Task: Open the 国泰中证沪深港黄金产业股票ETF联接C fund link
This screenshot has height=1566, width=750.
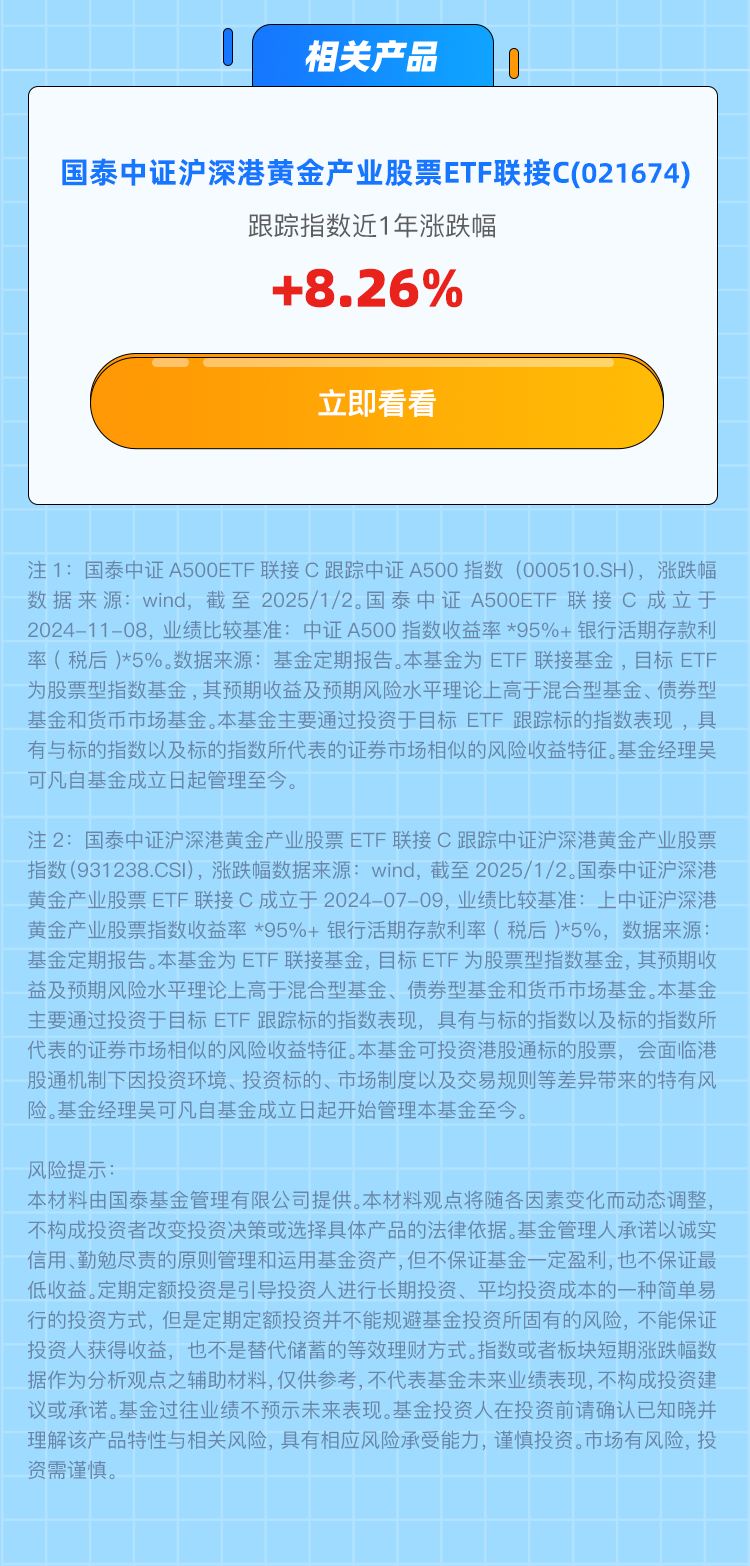Action: (375, 173)
